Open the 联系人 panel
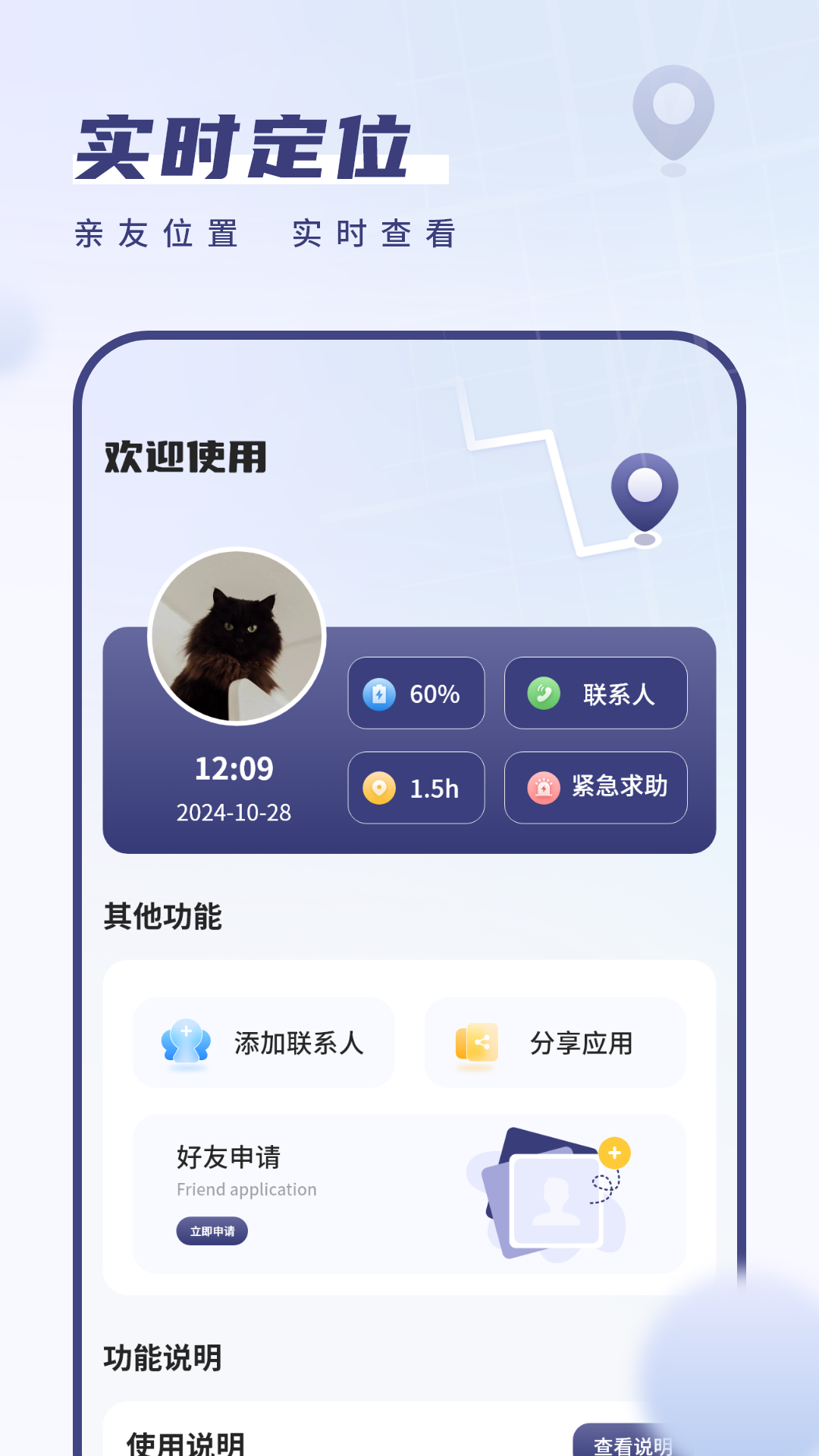Image resolution: width=819 pixels, height=1456 pixels. pyautogui.click(x=595, y=693)
